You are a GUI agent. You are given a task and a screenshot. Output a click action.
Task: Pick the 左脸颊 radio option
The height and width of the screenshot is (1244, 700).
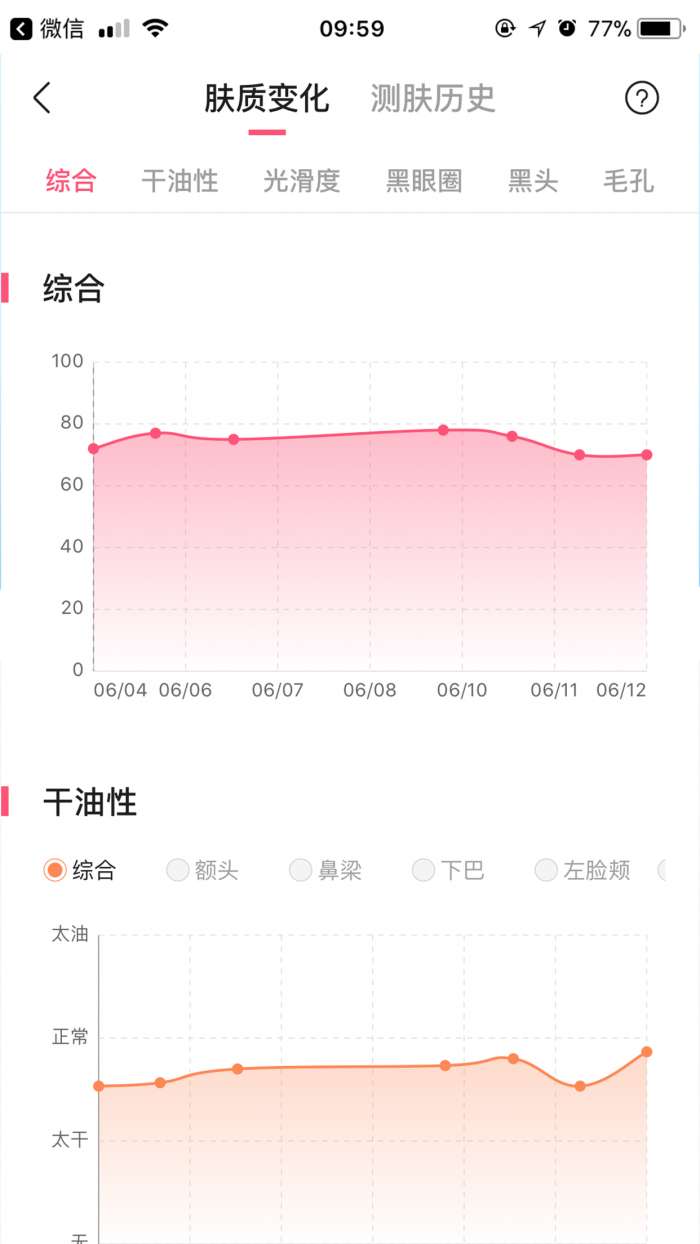(583, 870)
